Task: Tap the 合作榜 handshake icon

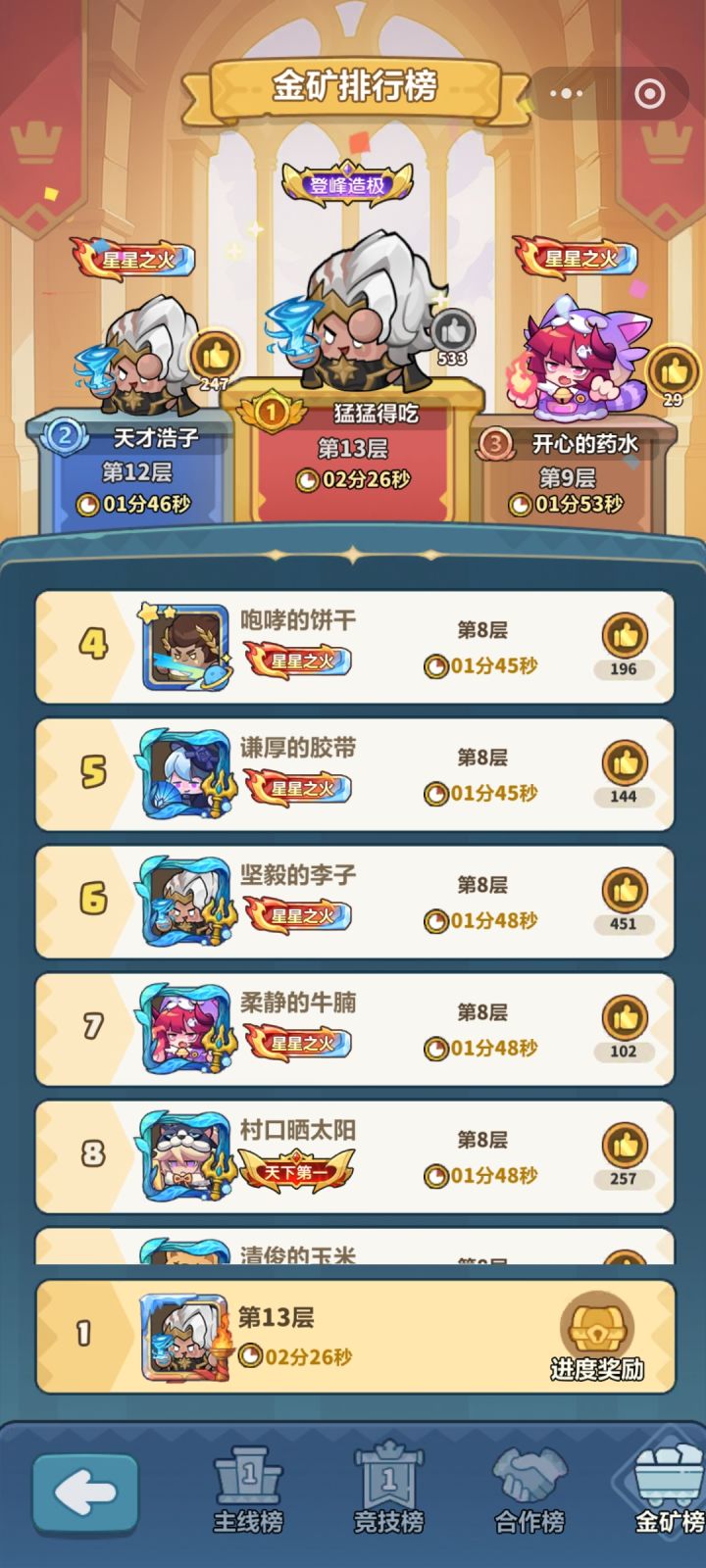Action: coord(529,1480)
